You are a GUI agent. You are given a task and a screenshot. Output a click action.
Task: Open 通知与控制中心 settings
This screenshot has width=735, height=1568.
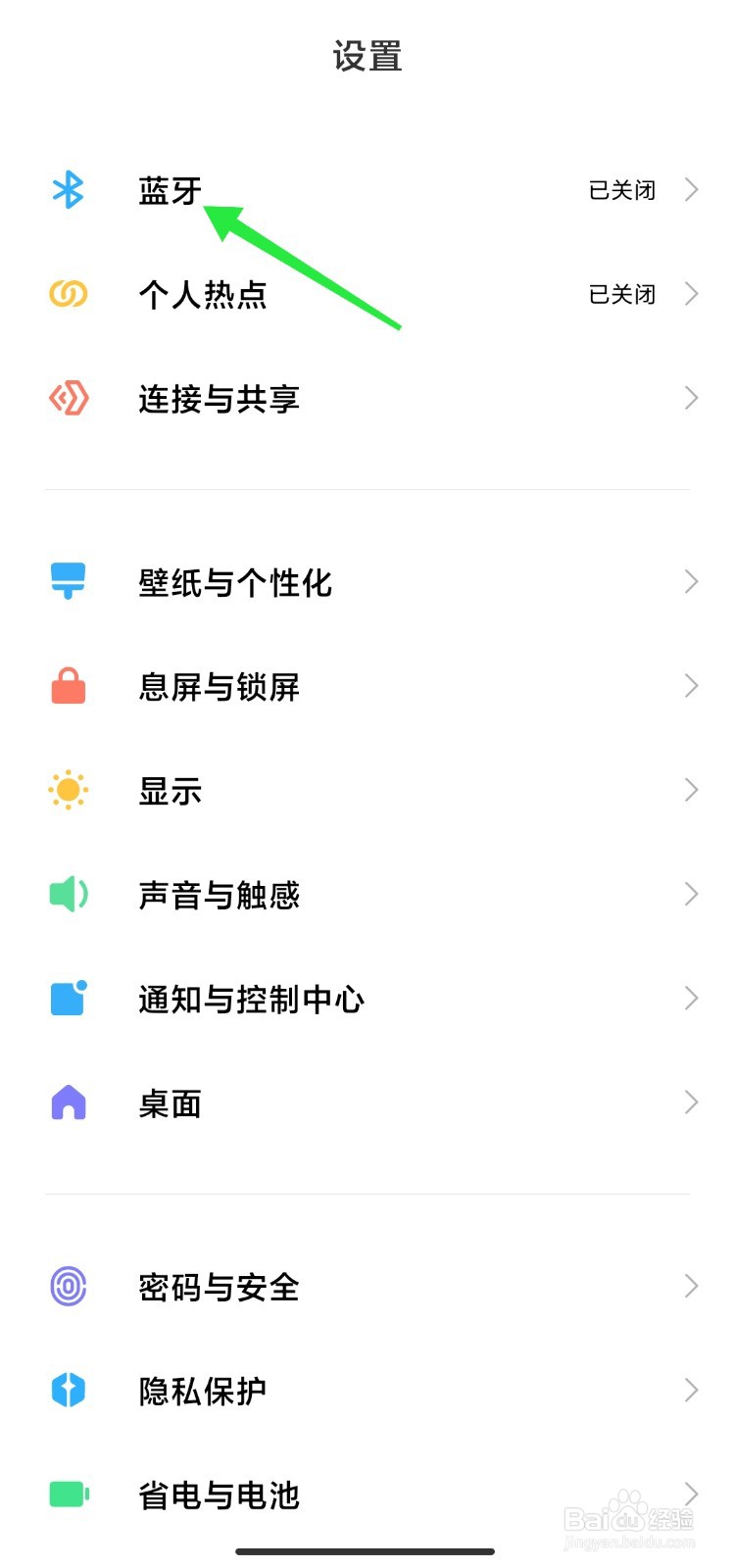tap(367, 999)
